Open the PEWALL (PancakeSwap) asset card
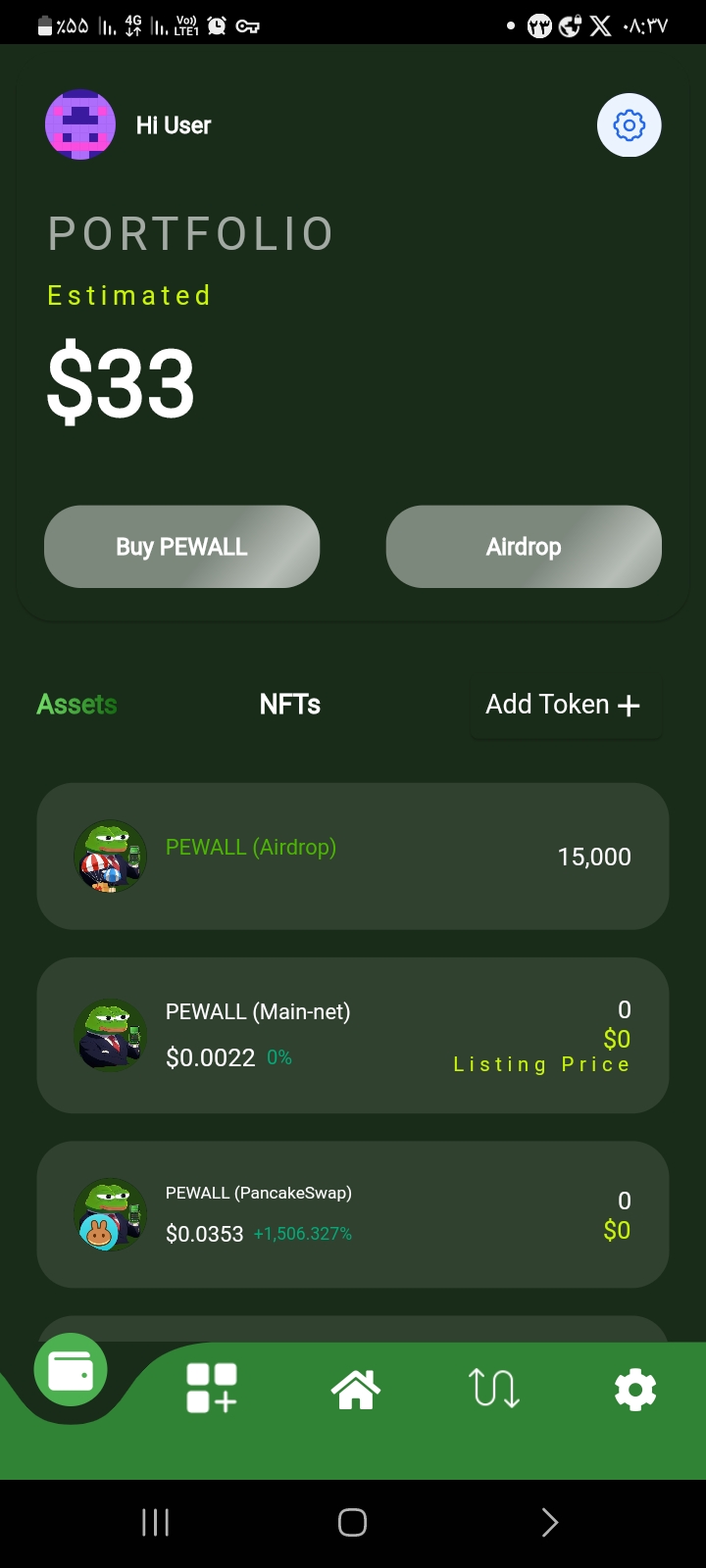The width and height of the screenshot is (706, 1568). (x=353, y=1214)
